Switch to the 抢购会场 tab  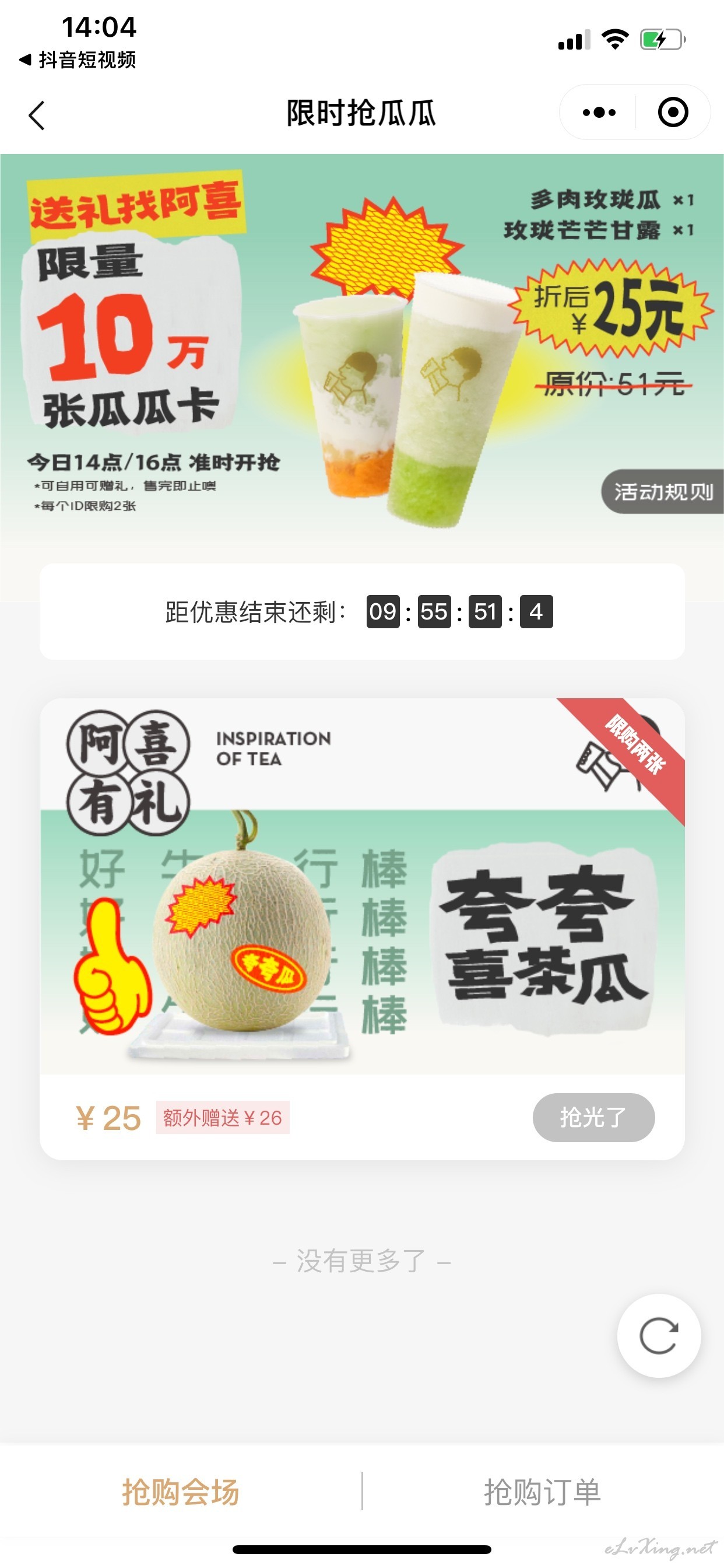click(x=181, y=1492)
